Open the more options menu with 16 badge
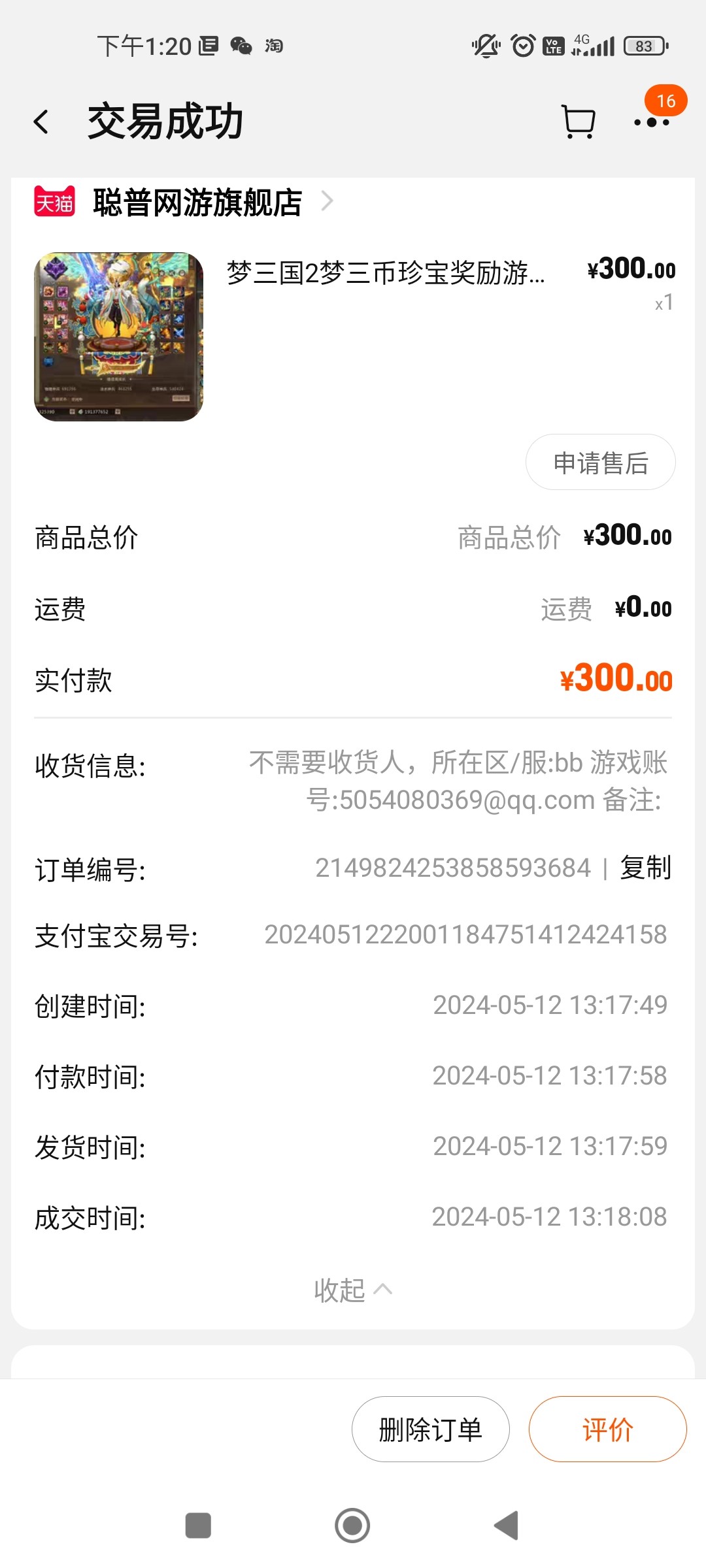Screen dimensions: 706x1568 [651, 123]
